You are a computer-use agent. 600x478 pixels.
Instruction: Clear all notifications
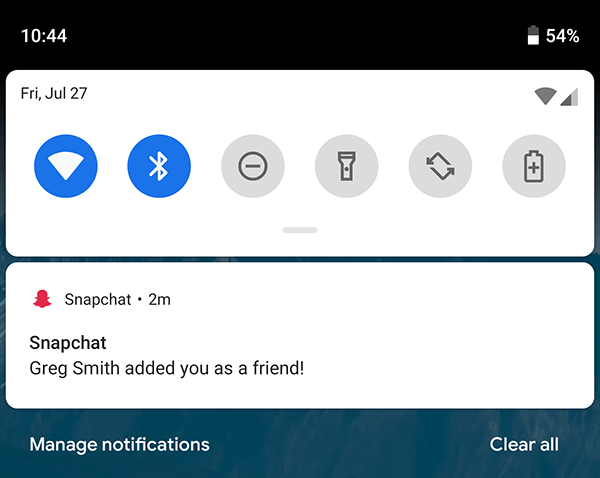(524, 444)
